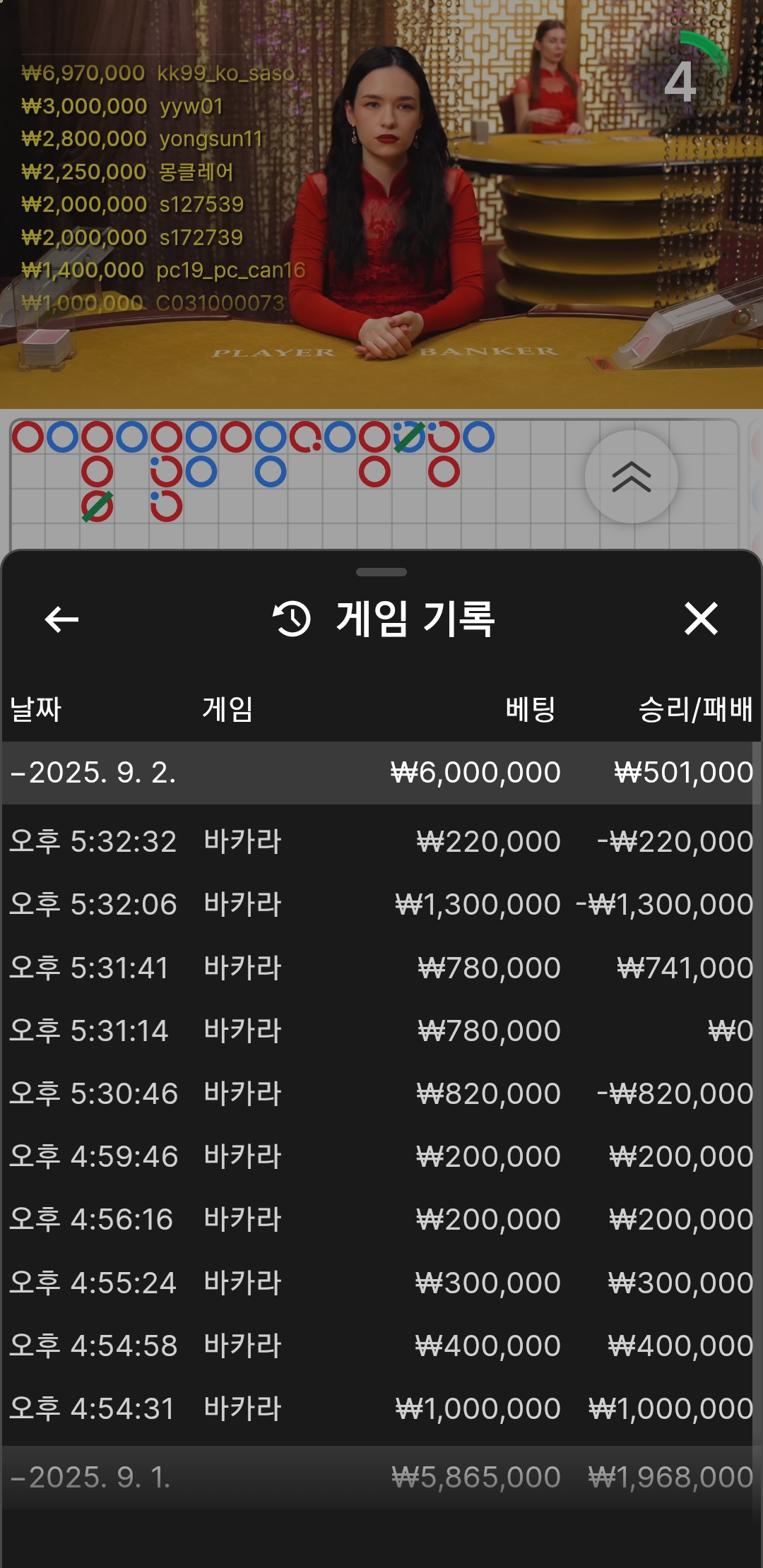763x1568 pixels.
Task: Open the 오후 5:32:06 baccarat round
Action: point(381,904)
